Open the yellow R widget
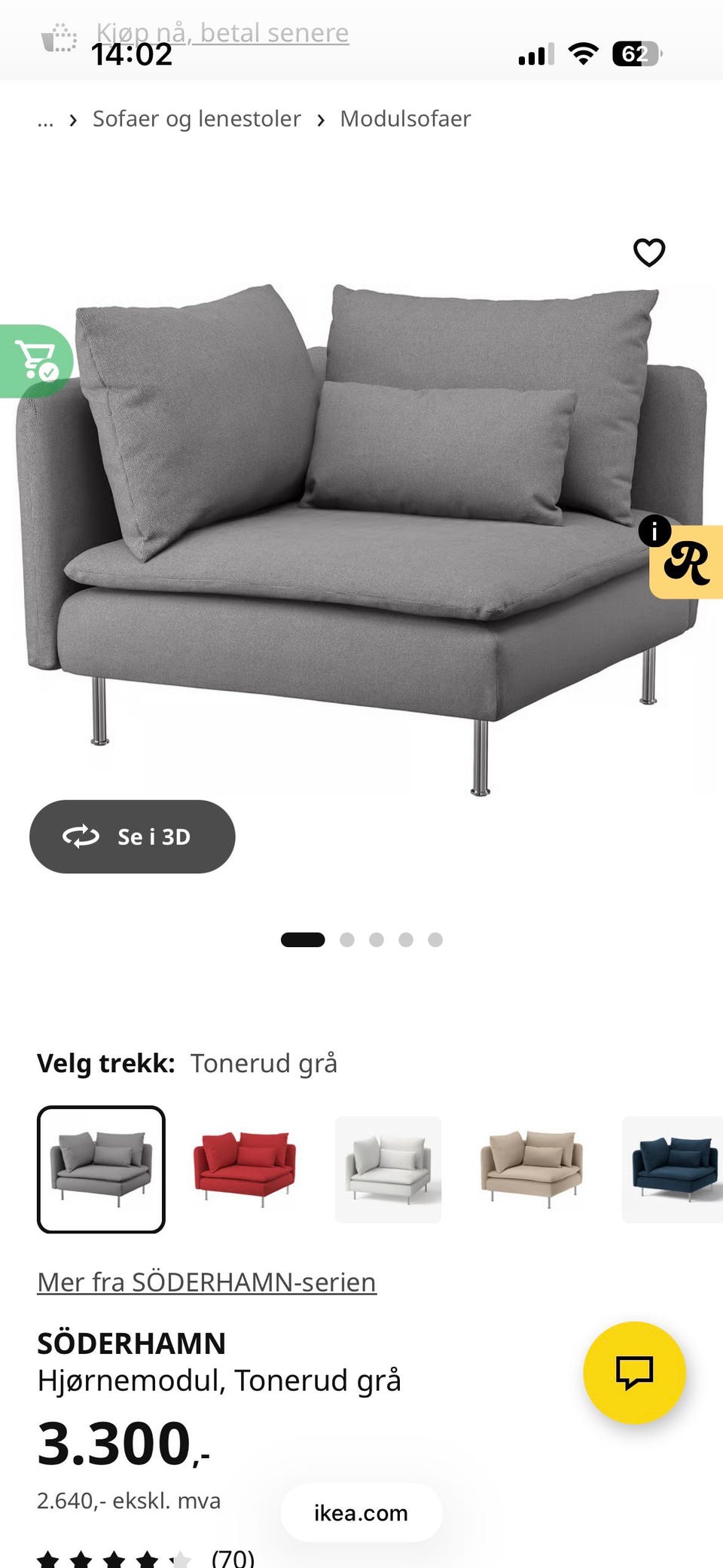The image size is (723, 1568). (x=688, y=562)
